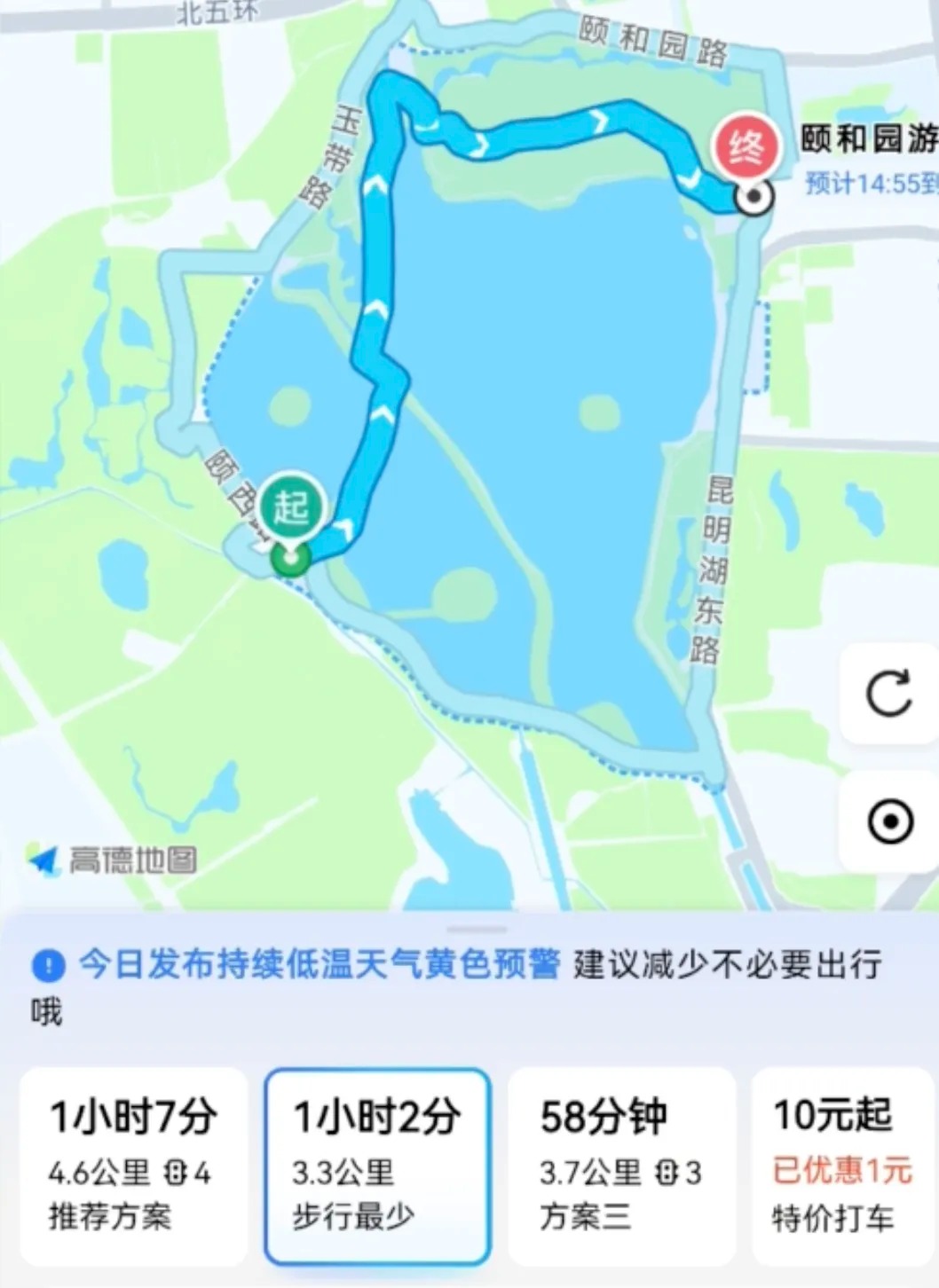
Task: Choose the 1小时2分 步行最少 route
Action: pyautogui.click(x=377, y=1166)
